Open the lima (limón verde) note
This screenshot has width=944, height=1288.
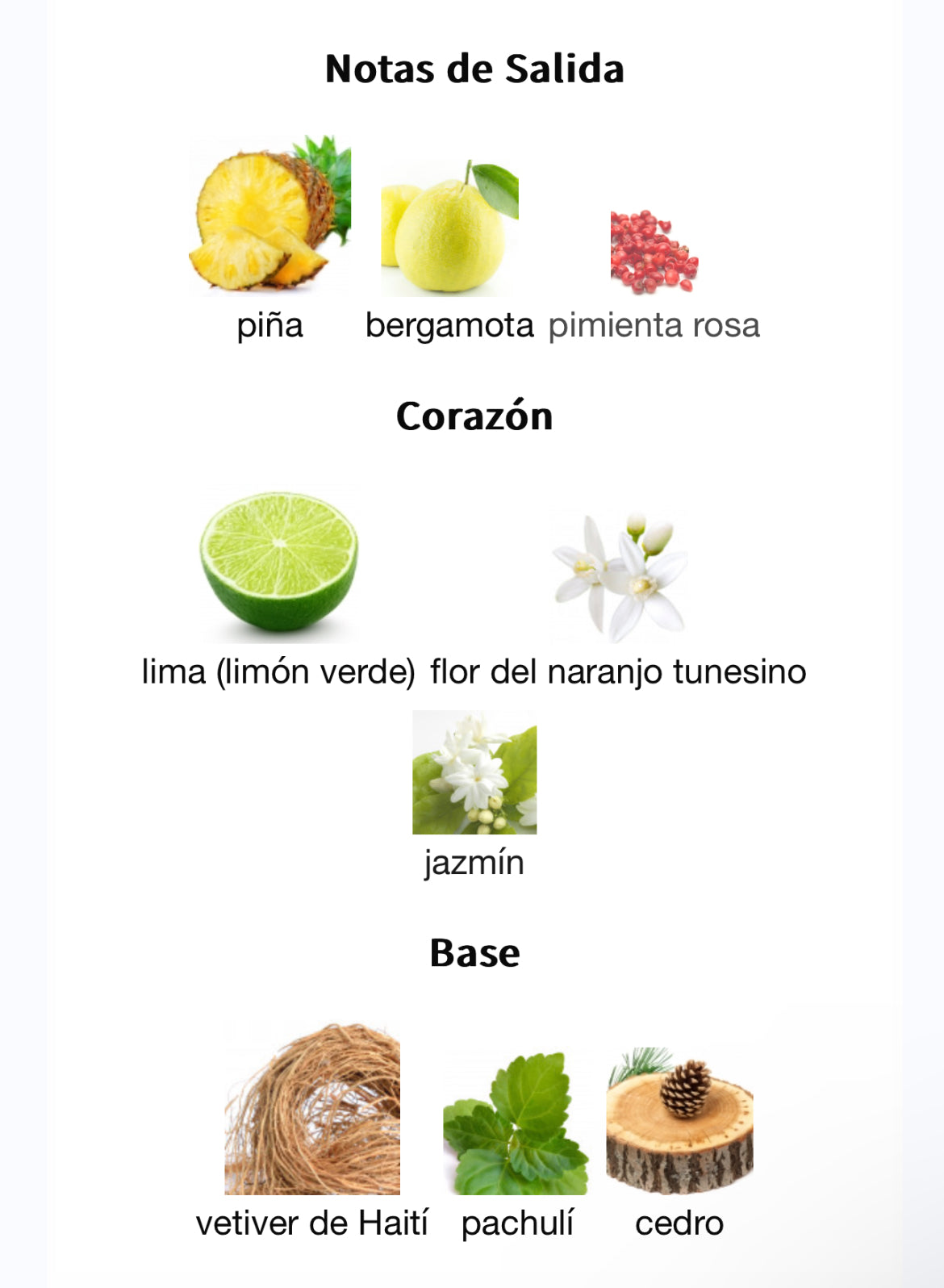point(278,565)
